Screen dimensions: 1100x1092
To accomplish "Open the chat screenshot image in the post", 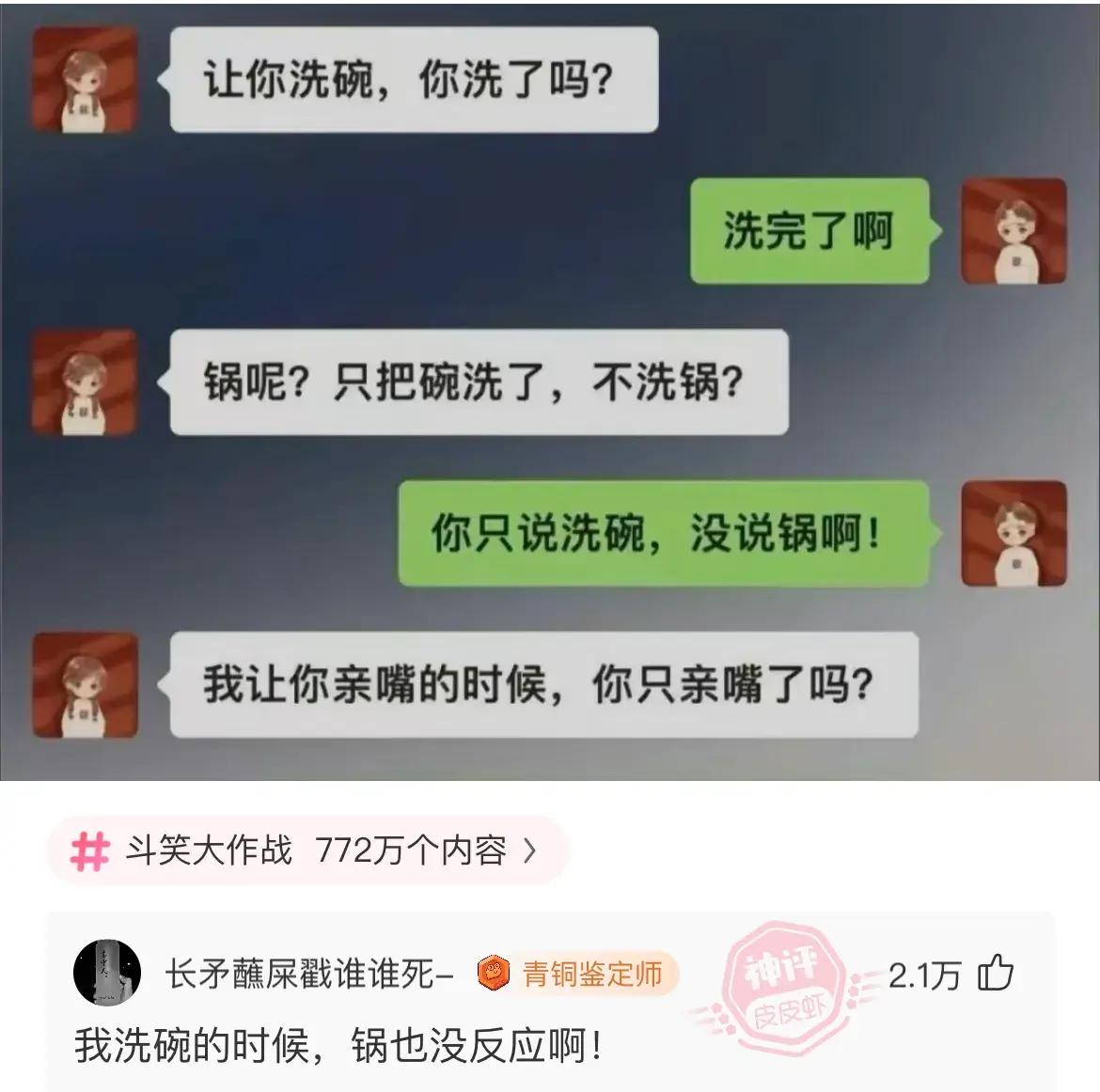I will pyautogui.click(x=550, y=390).
